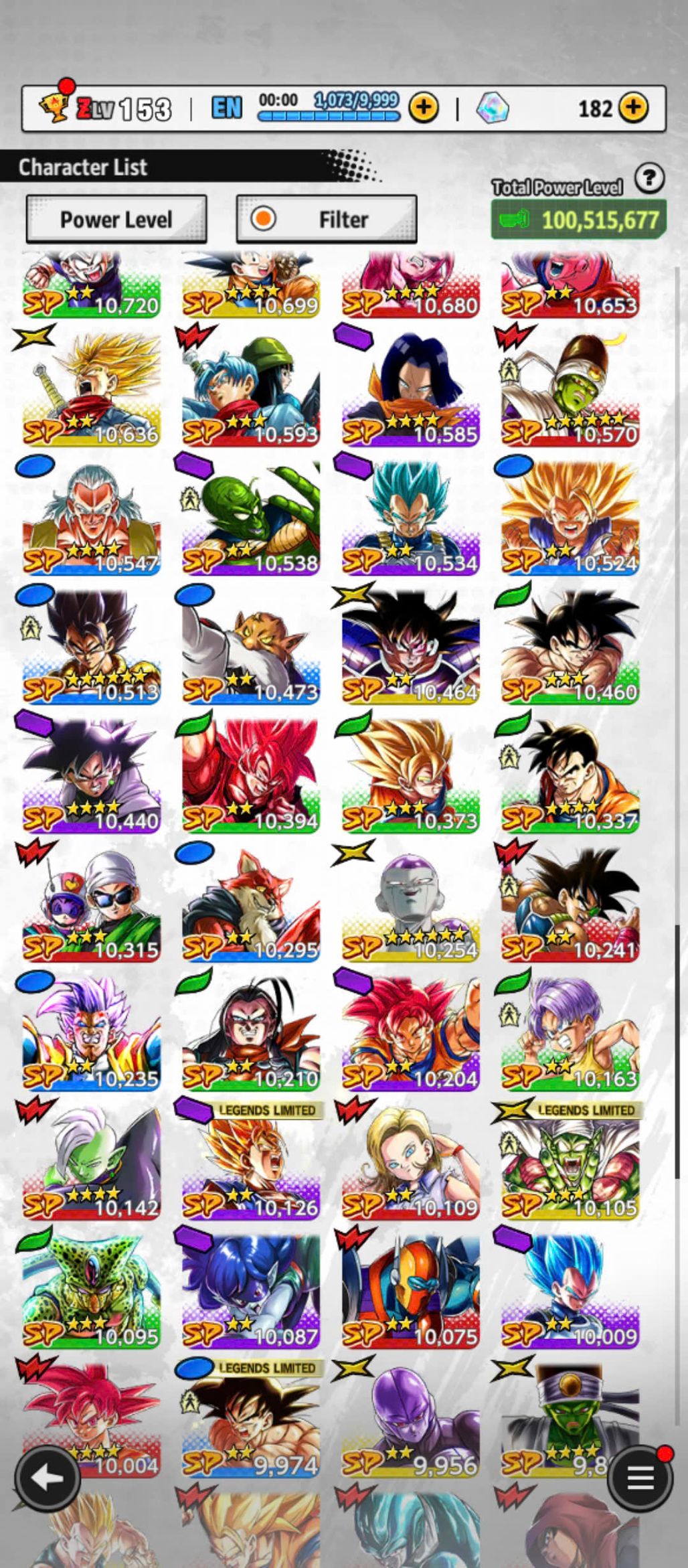
Task: Open the Filter options
Action: 327,219
